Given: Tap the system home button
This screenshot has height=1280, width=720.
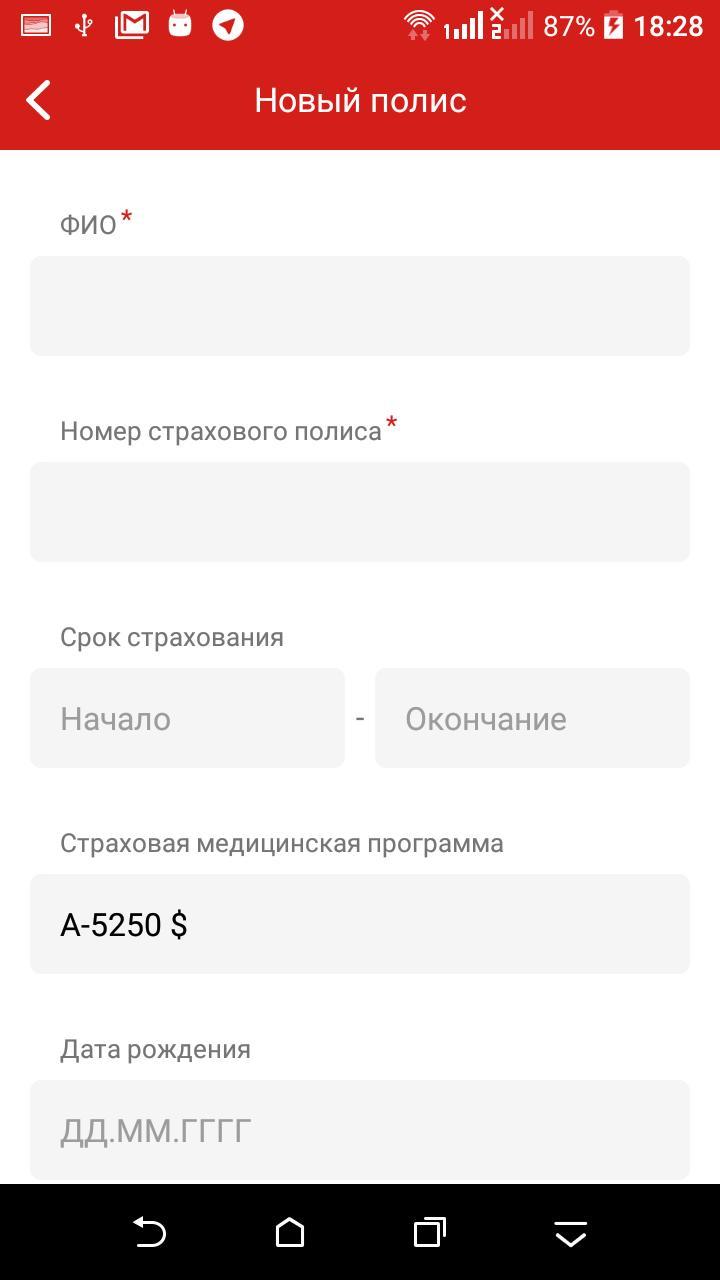Looking at the screenshot, I should click(x=290, y=1233).
